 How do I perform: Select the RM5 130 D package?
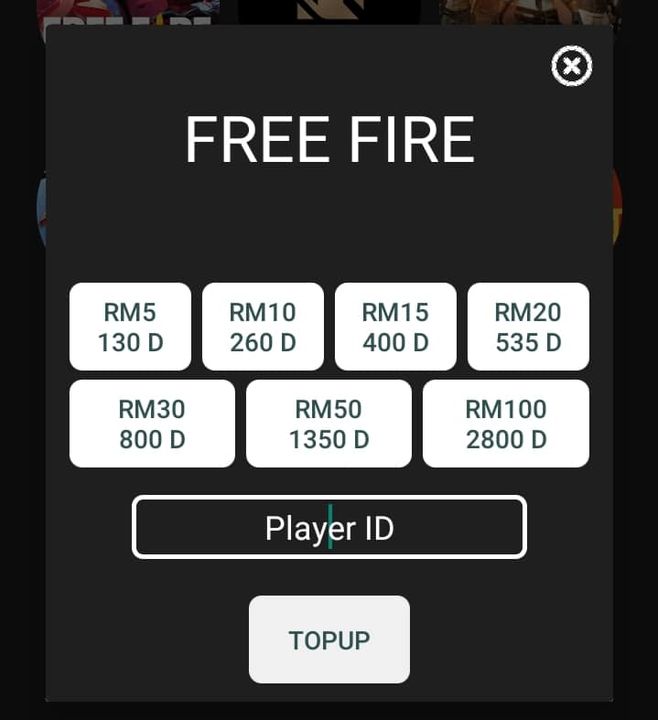(x=130, y=327)
